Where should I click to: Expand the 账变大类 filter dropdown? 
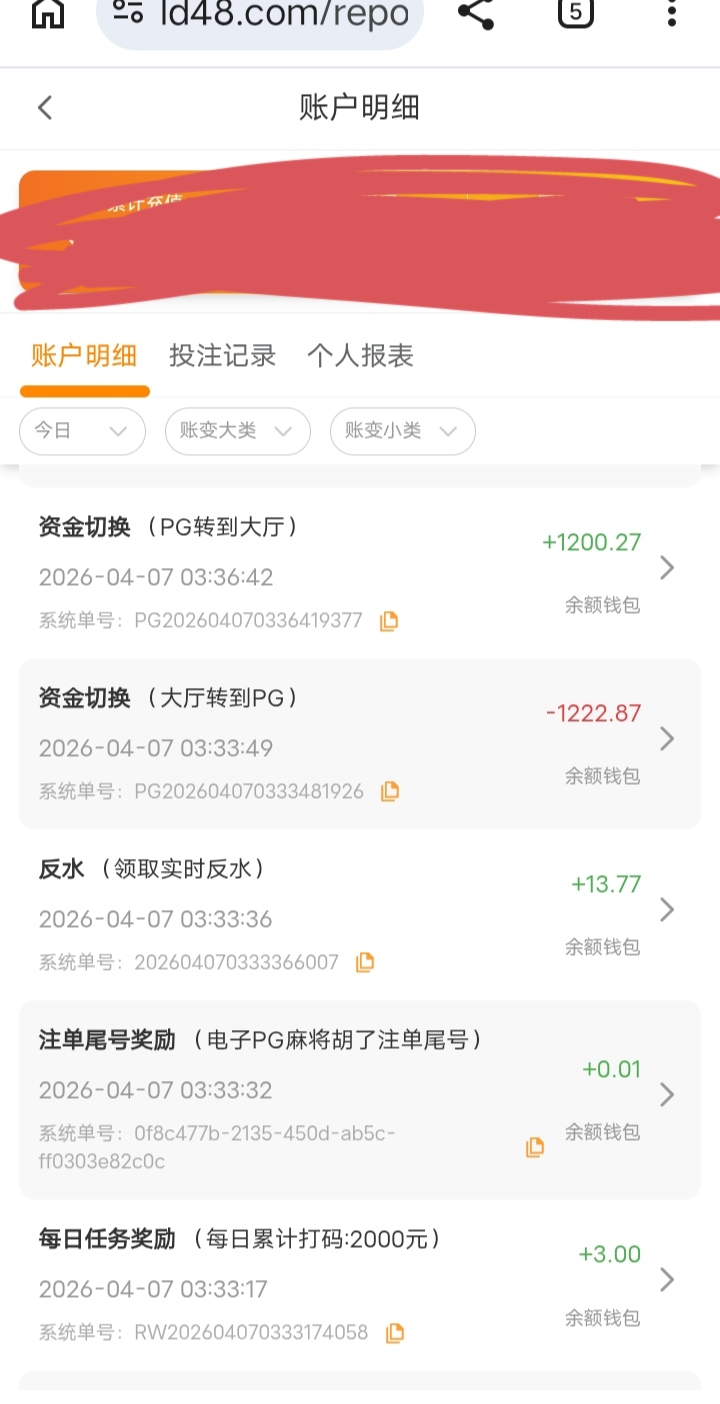237,431
